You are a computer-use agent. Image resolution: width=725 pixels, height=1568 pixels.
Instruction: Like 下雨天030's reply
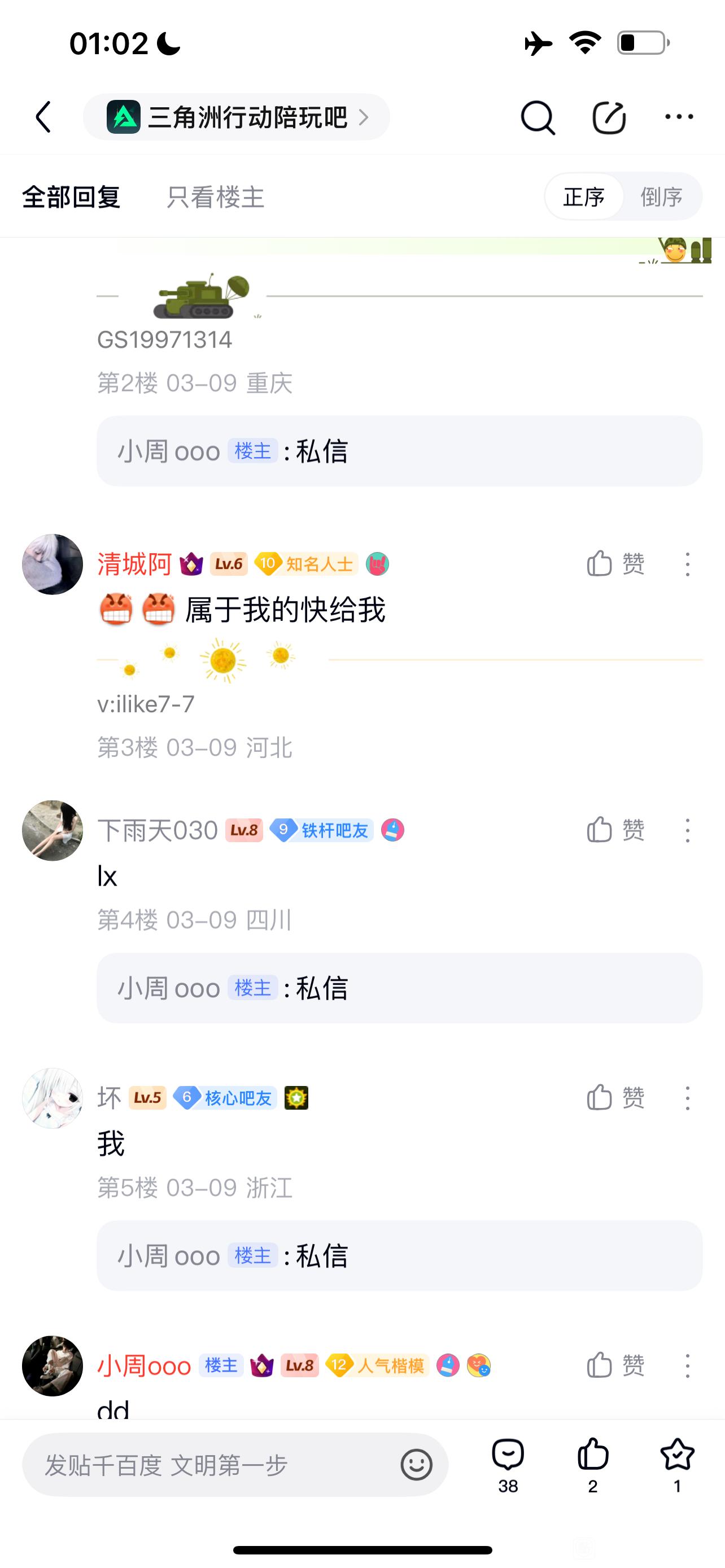pos(615,830)
